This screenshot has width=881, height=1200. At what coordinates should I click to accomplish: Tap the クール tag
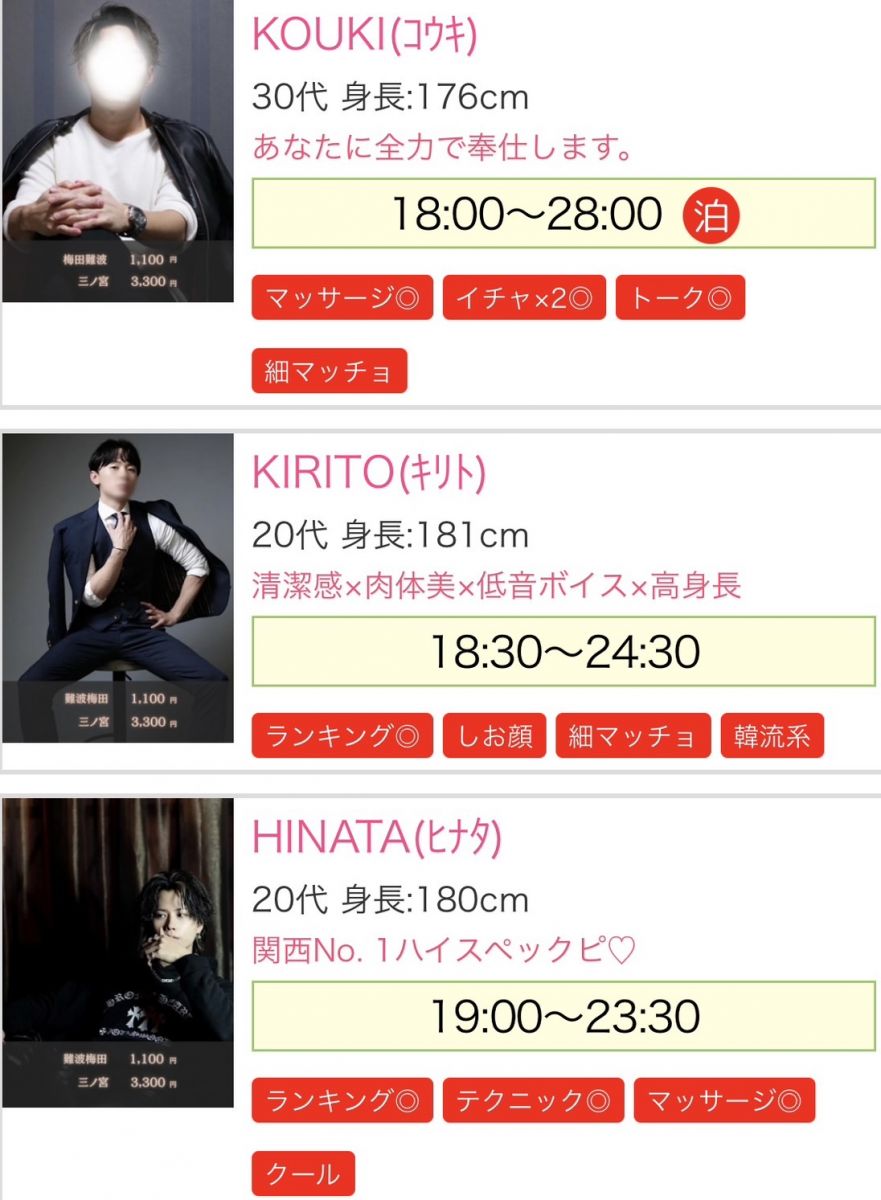[303, 1174]
